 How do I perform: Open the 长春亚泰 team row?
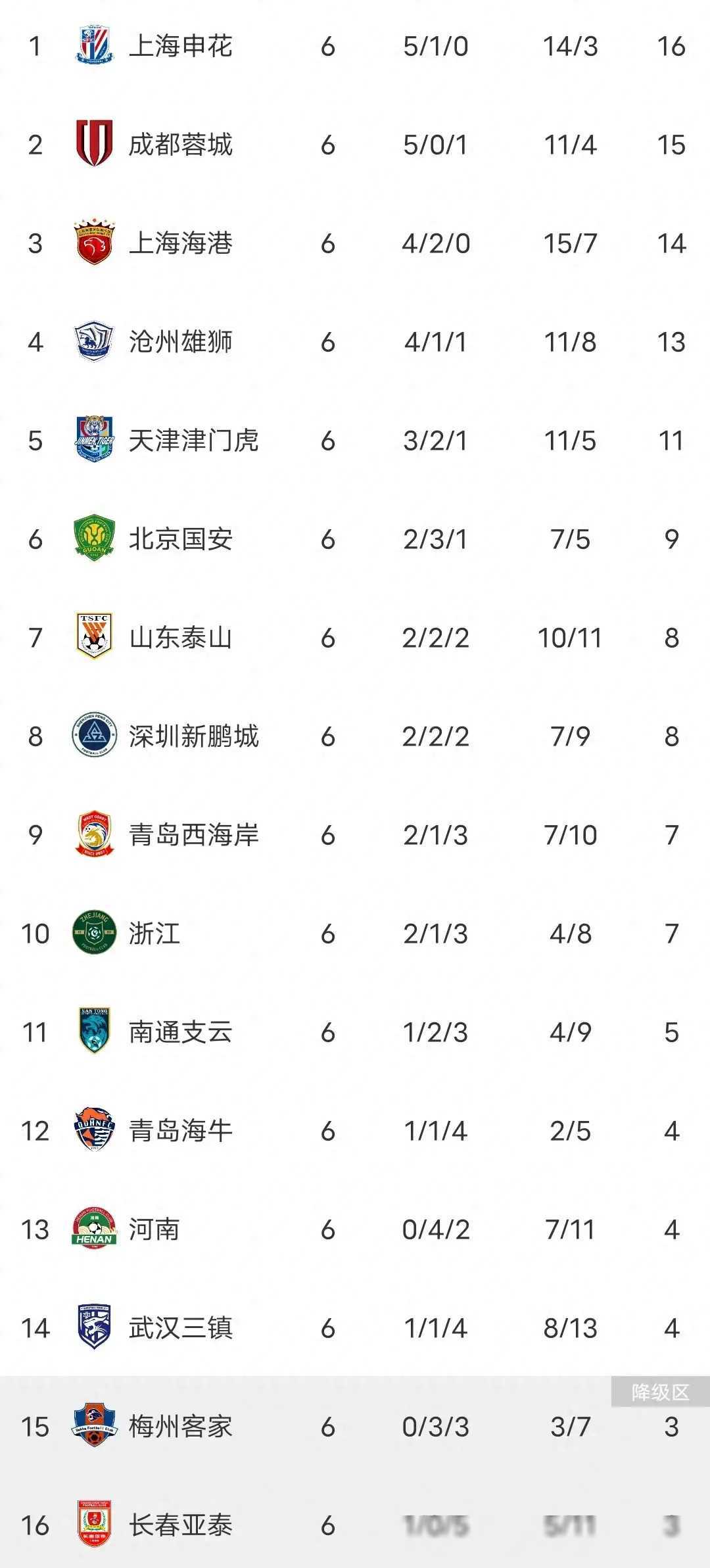[355, 1524]
